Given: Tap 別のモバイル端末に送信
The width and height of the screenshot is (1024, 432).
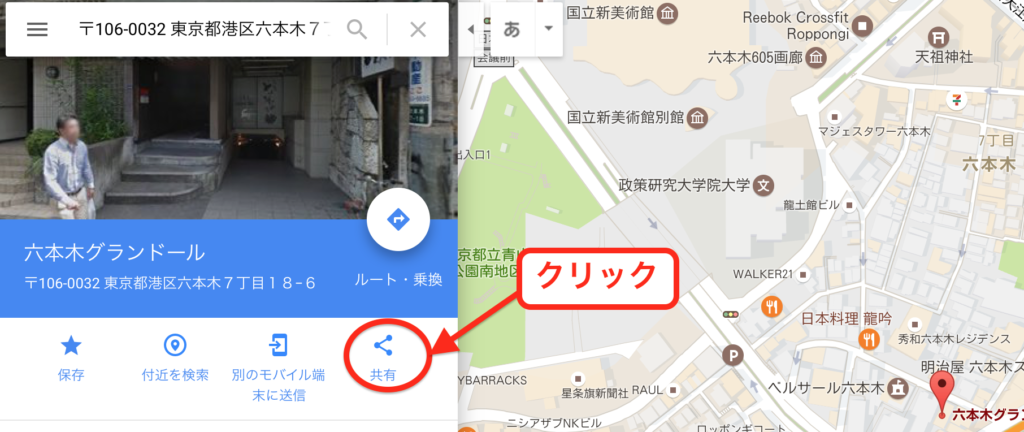Looking at the screenshot, I should pyautogui.click(x=279, y=366).
